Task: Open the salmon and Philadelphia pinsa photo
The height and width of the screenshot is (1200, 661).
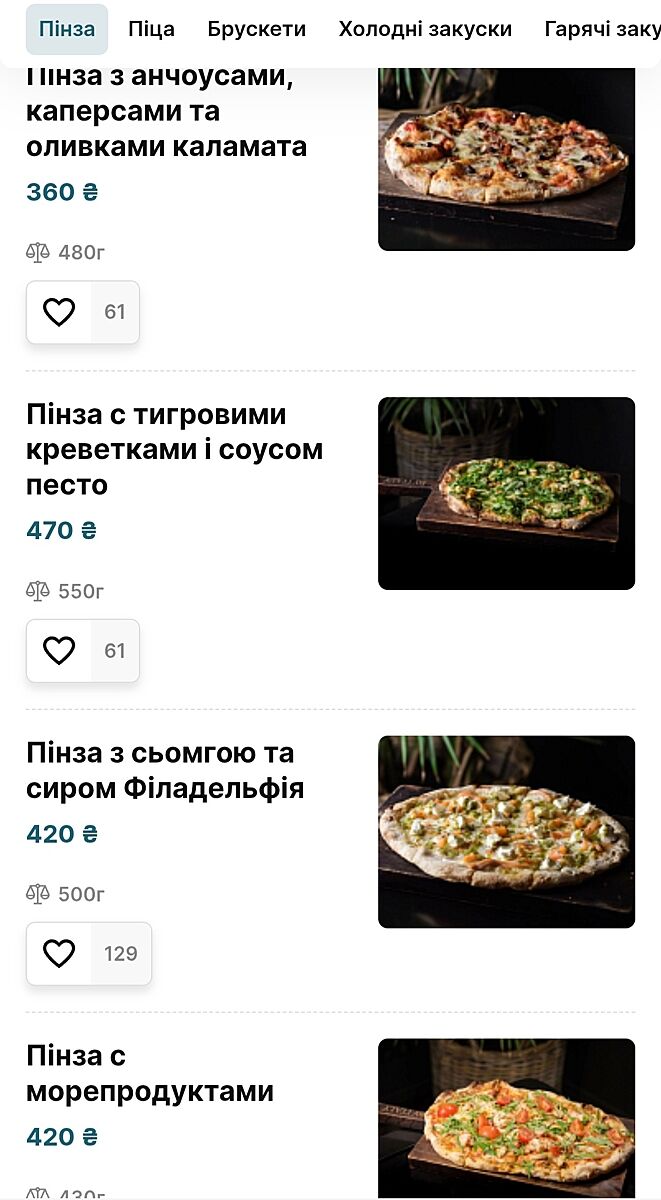Action: pos(506,831)
